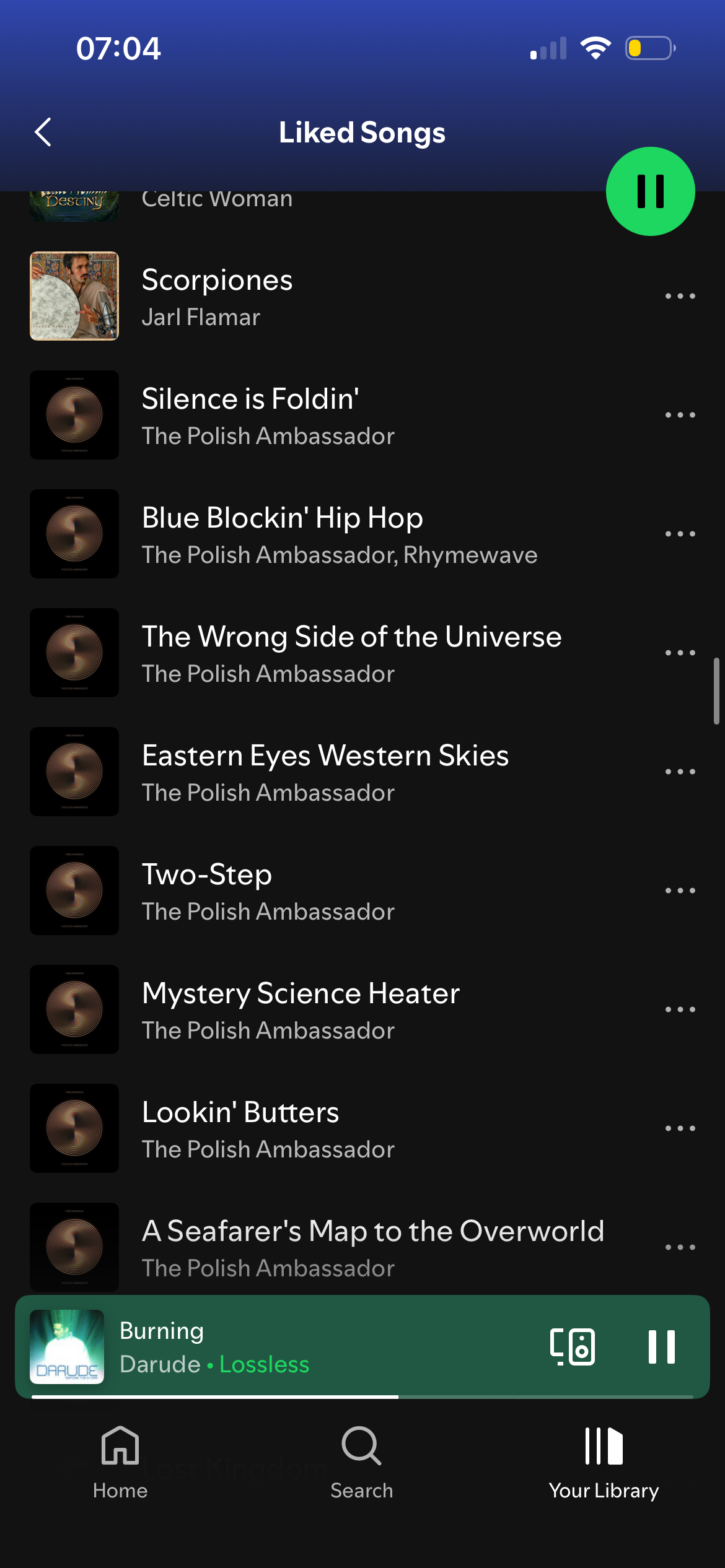Open more options for Blue Blockin' Hip Hop
The width and height of the screenshot is (725, 1568).
pos(680,534)
